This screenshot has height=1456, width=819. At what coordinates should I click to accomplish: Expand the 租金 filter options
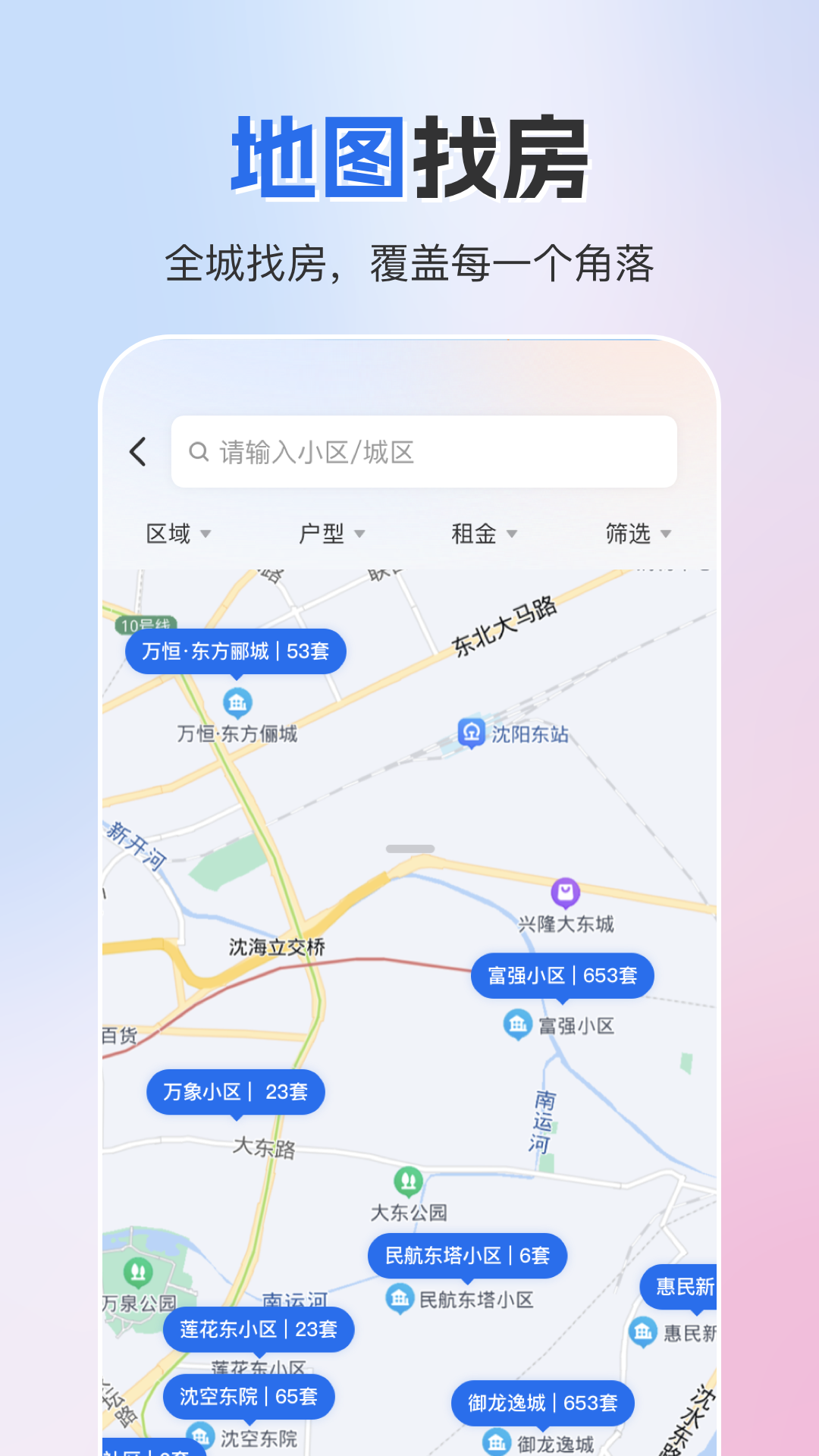point(482,533)
